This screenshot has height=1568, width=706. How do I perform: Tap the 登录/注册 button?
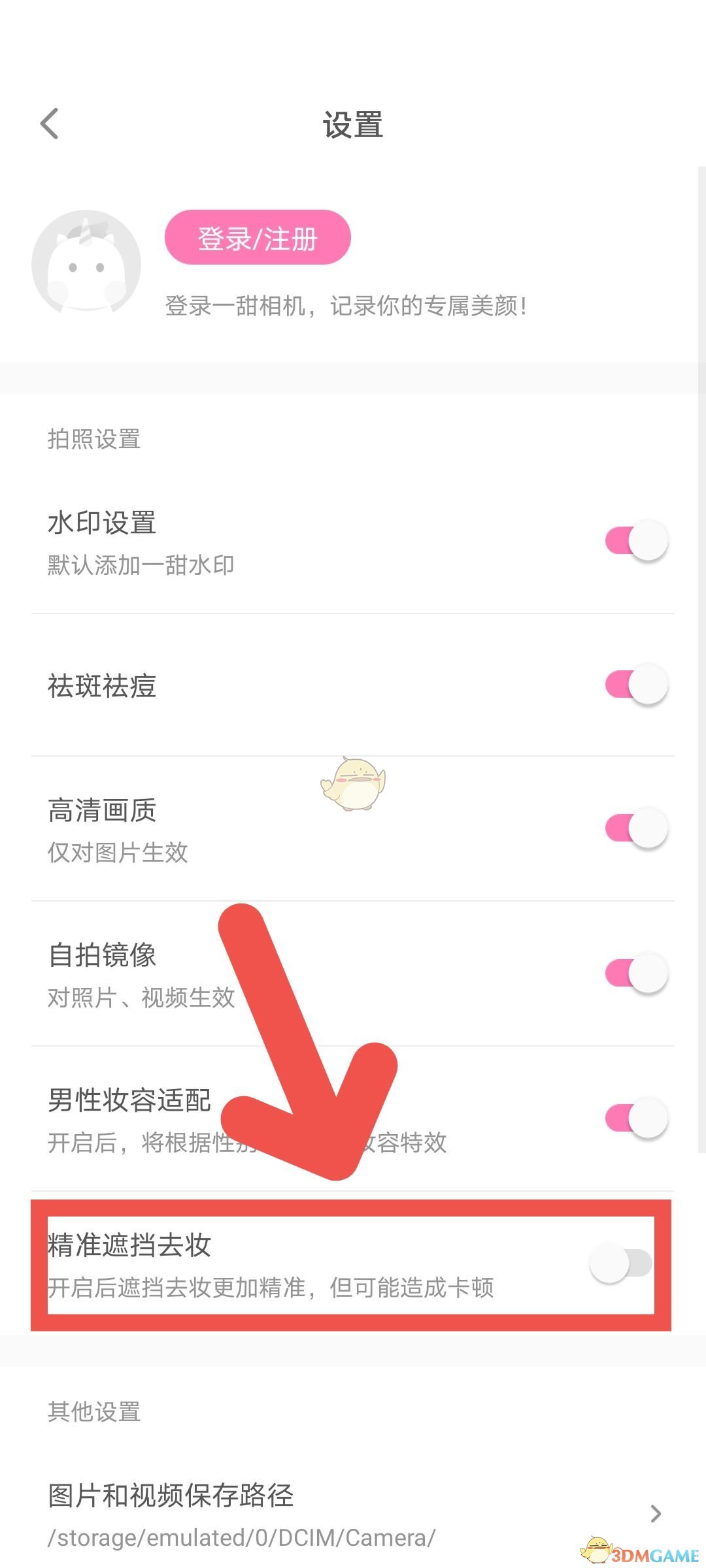pyautogui.click(x=258, y=237)
